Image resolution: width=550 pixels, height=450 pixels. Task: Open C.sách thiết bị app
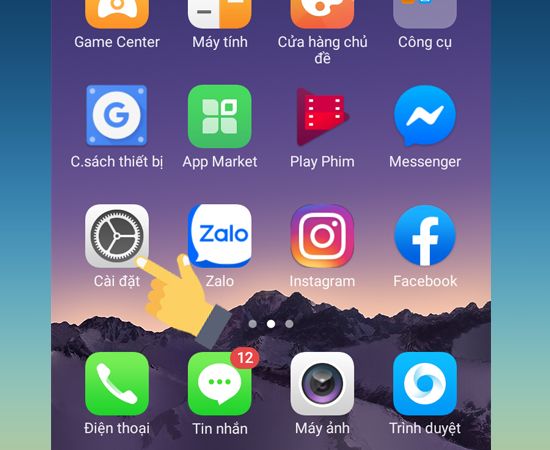[x=117, y=115]
